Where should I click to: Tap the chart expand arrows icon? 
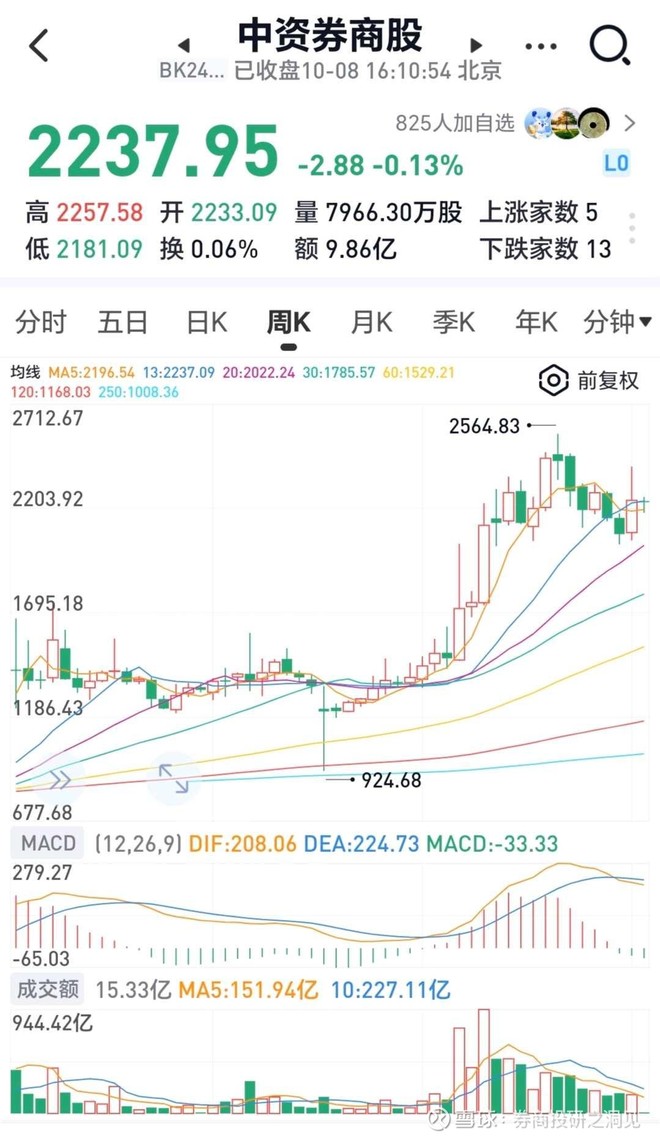coord(173,777)
